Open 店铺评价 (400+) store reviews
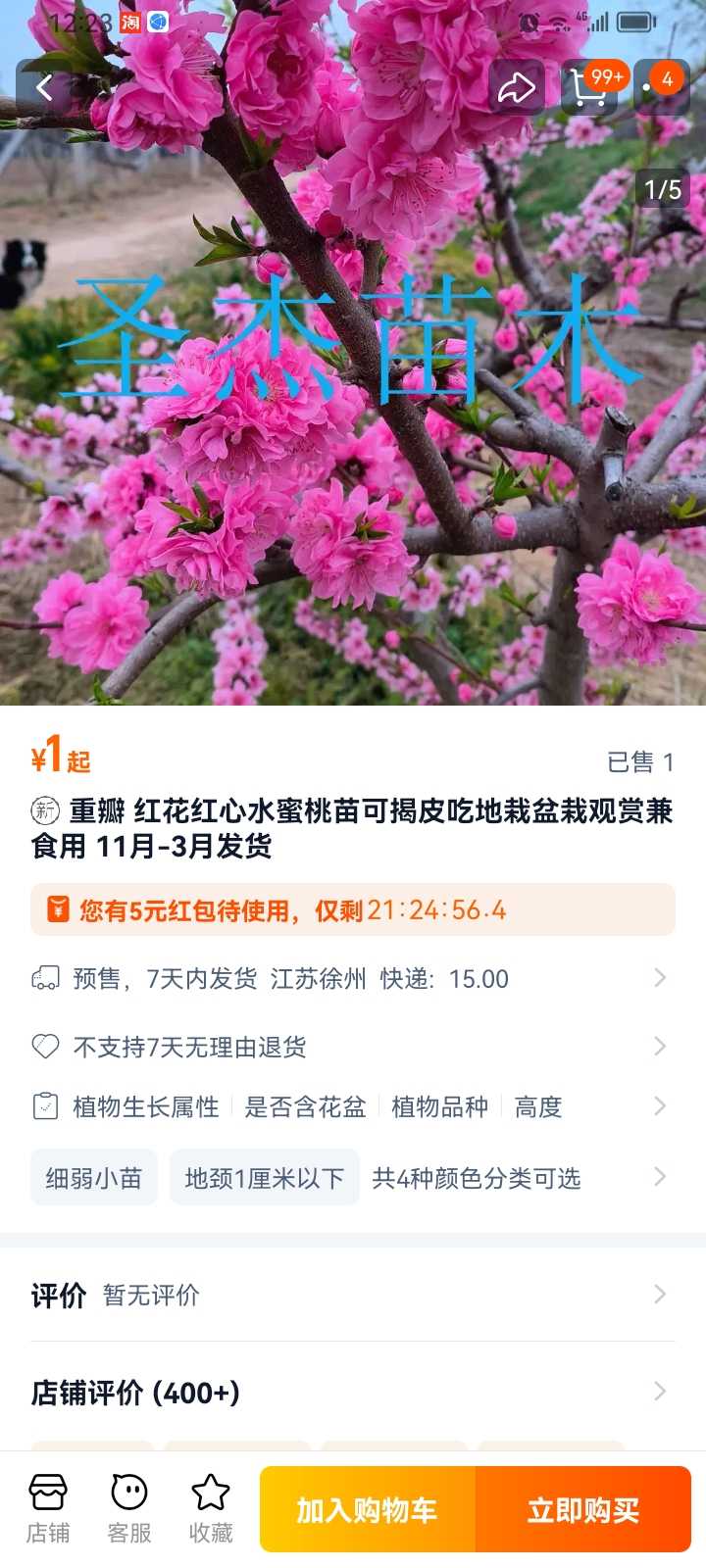The height and width of the screenshot is (1568, 706). click(353, 1393)
